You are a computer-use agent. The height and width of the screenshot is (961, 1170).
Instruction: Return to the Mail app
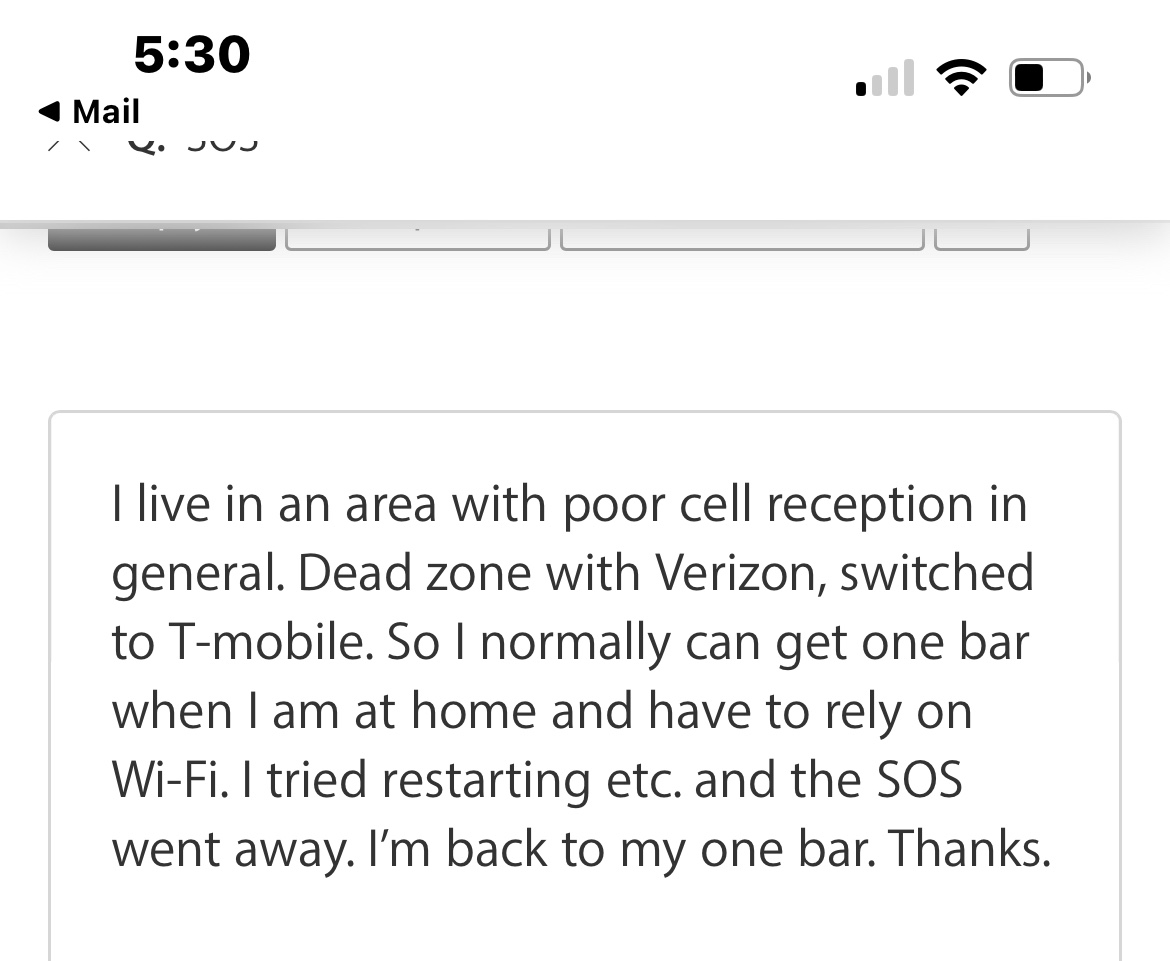(89, 112)
